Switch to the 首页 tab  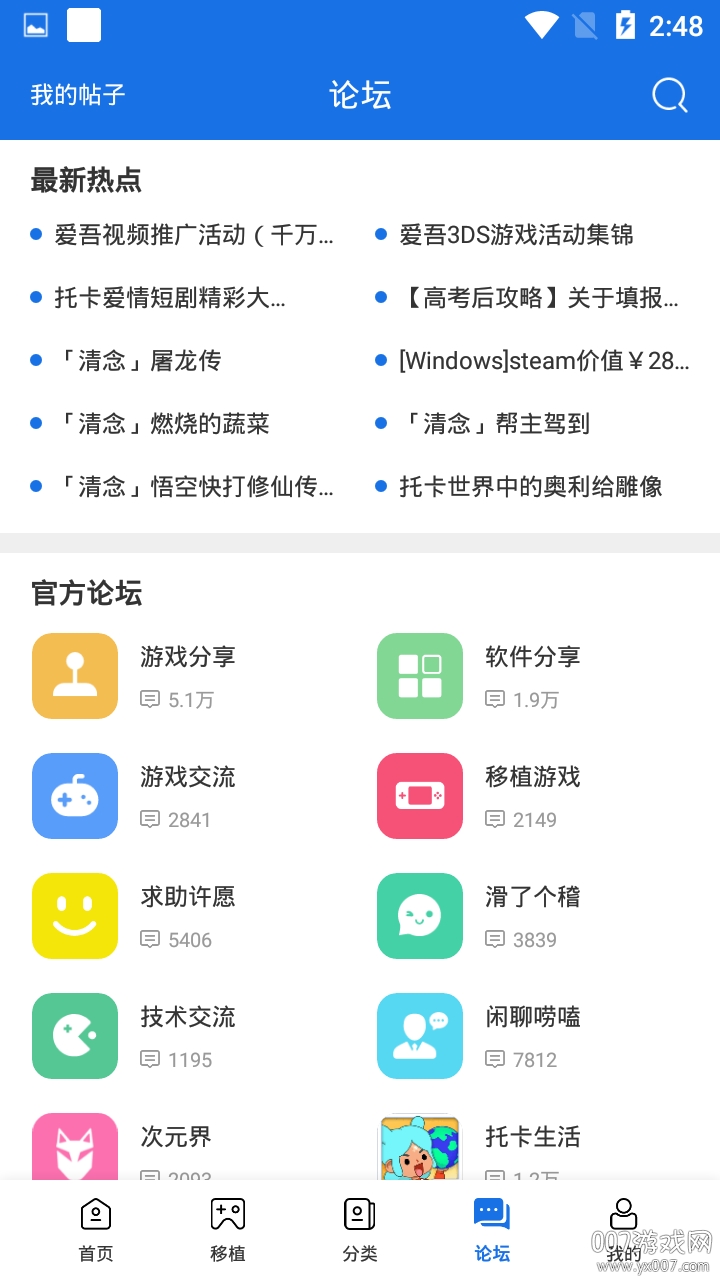tap(96, 1229)
